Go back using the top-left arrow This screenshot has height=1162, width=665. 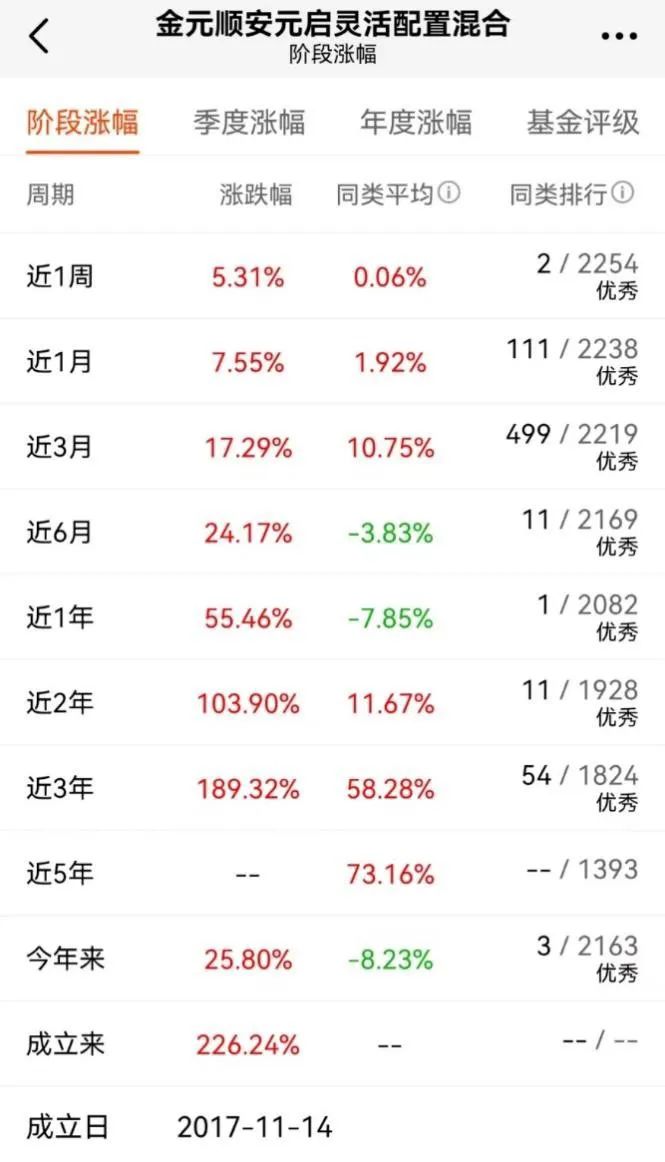click(x=39, y=37)
